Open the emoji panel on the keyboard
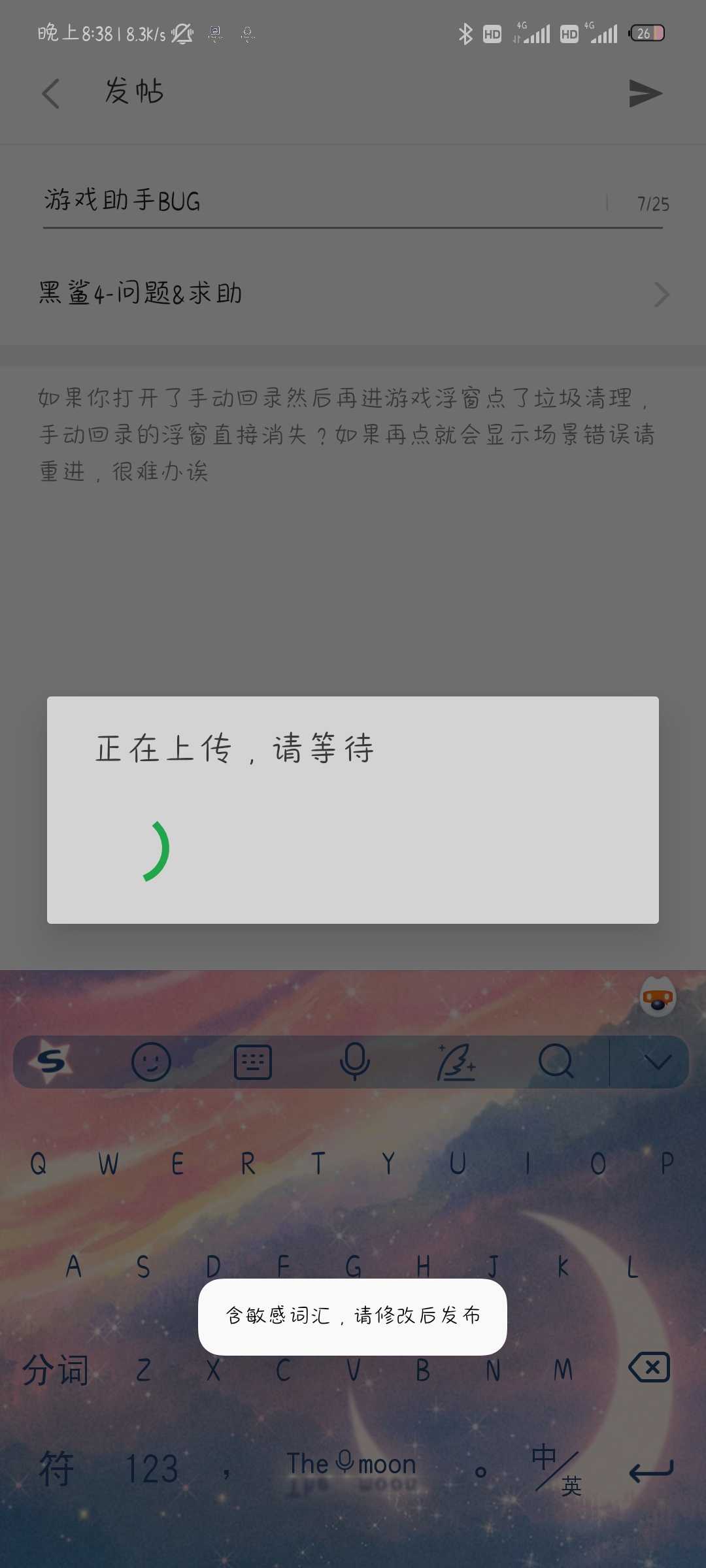 (151, 1061)
